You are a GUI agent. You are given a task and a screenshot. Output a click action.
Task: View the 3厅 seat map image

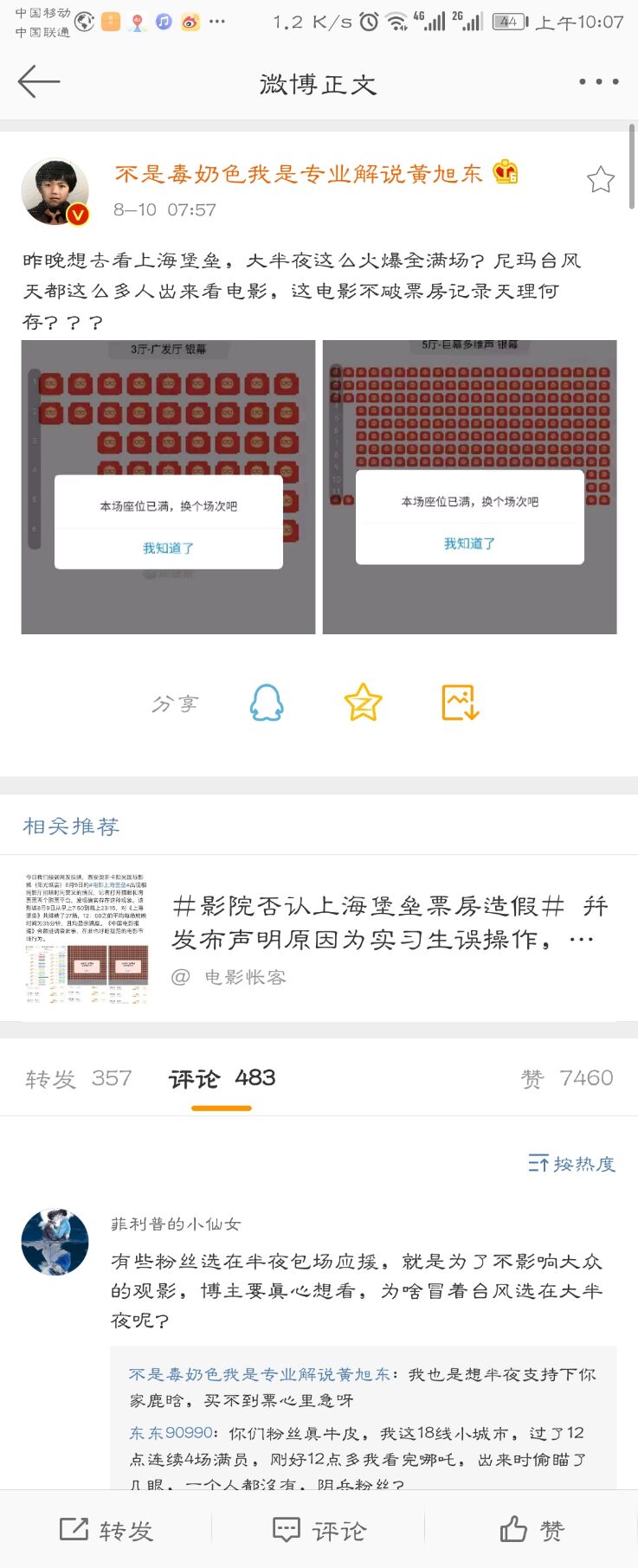point(168,486)
